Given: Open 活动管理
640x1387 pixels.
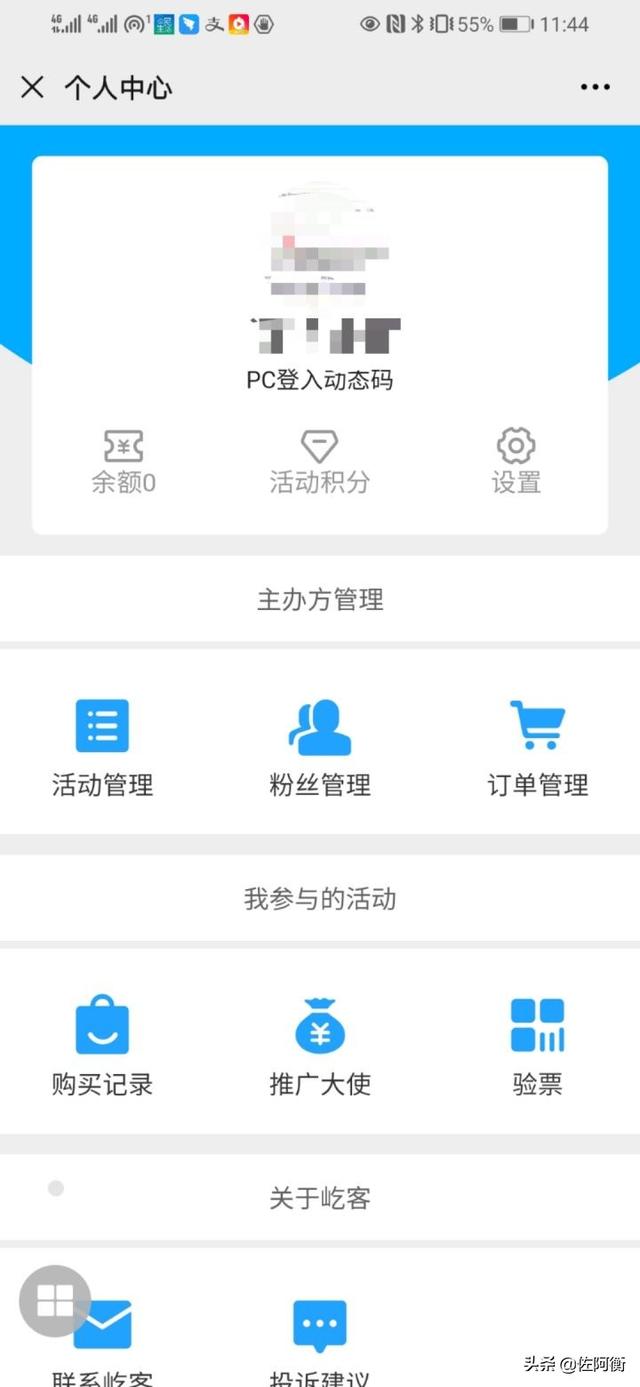Looking at the screenshot, I should [x=103, y=747].
